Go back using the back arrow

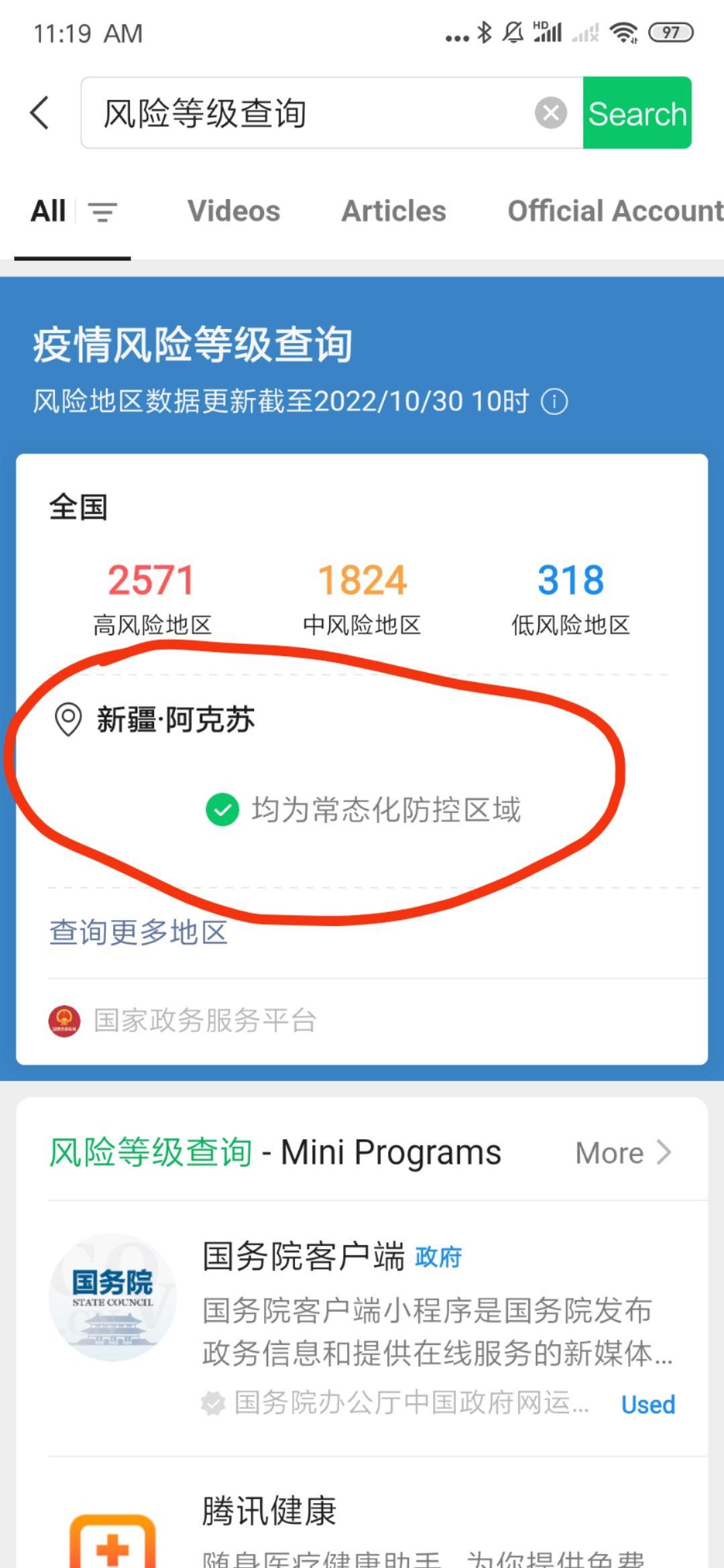(40, 113)
